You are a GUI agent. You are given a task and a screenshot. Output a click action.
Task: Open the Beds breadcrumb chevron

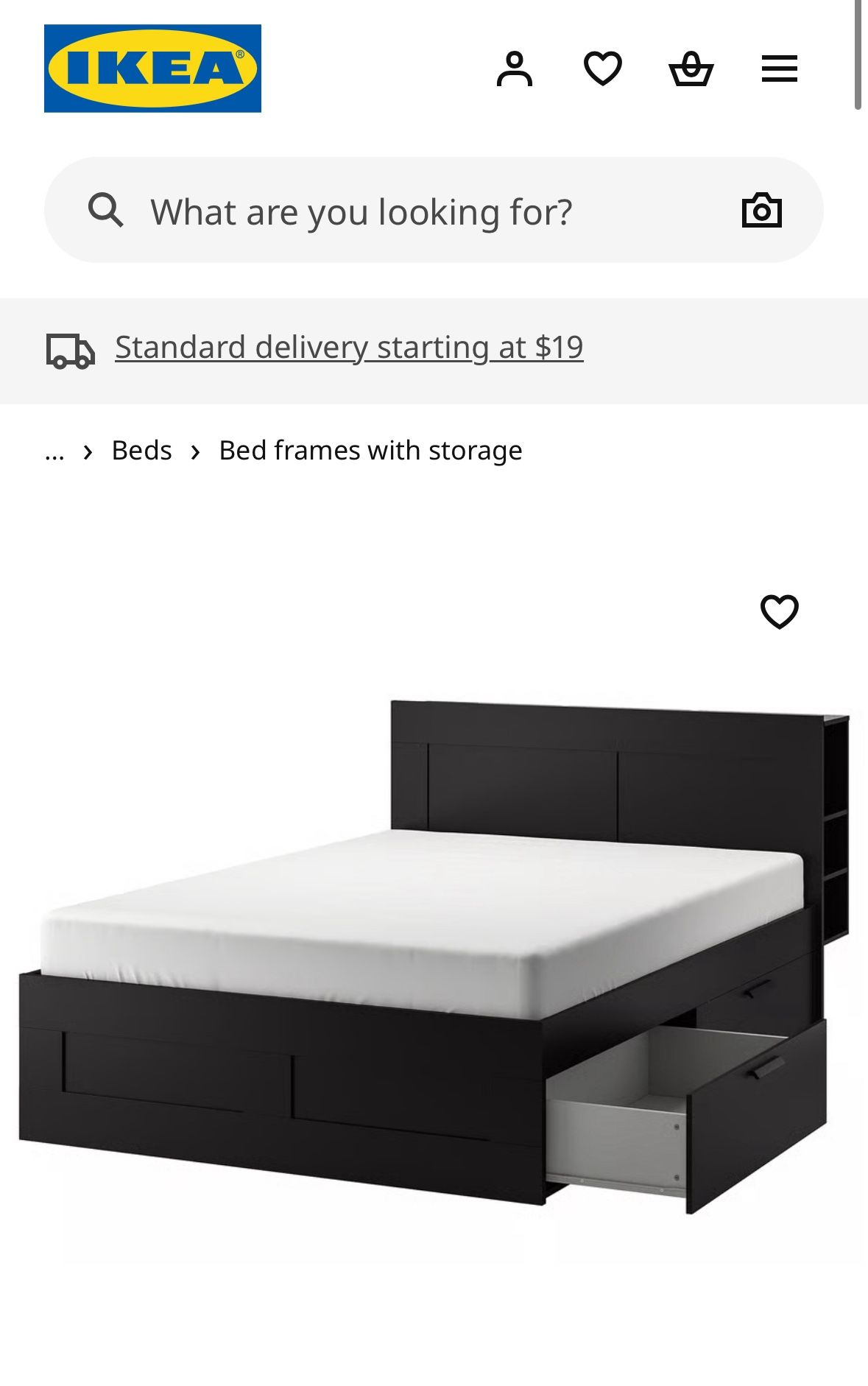tap(88, 450)
